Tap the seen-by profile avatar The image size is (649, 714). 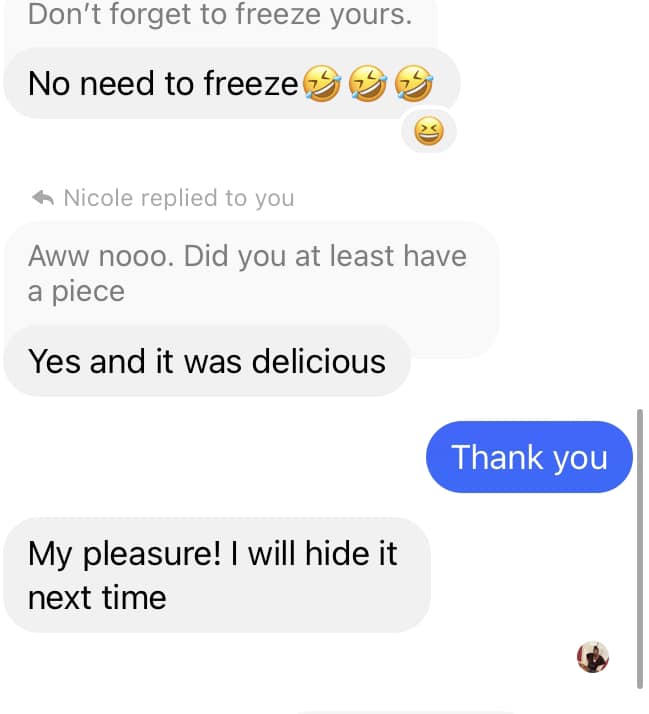(593, 657)
